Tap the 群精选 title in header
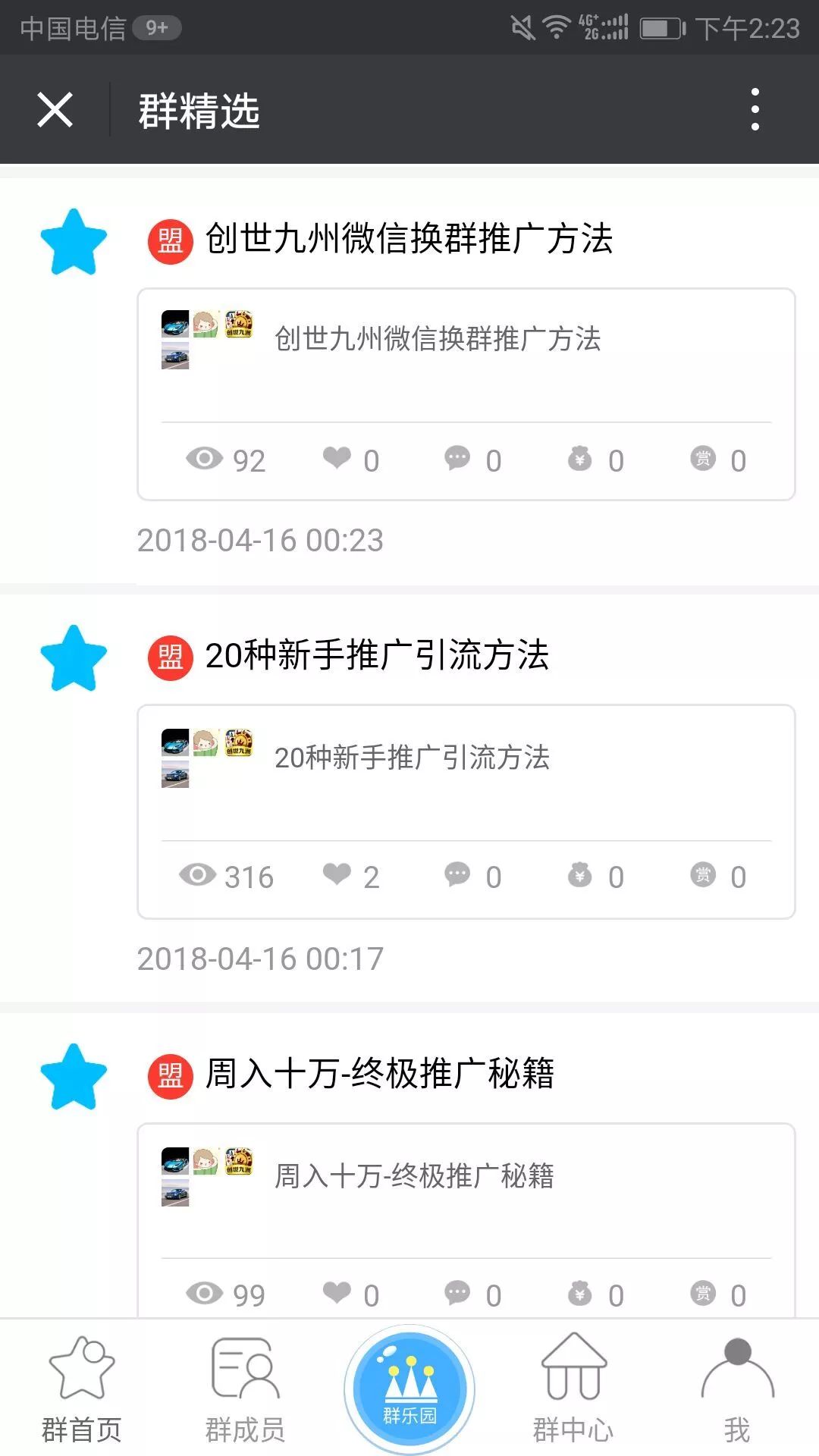Image resolution: width=819 pixels, height=1456 pixels. coord(199,110)
